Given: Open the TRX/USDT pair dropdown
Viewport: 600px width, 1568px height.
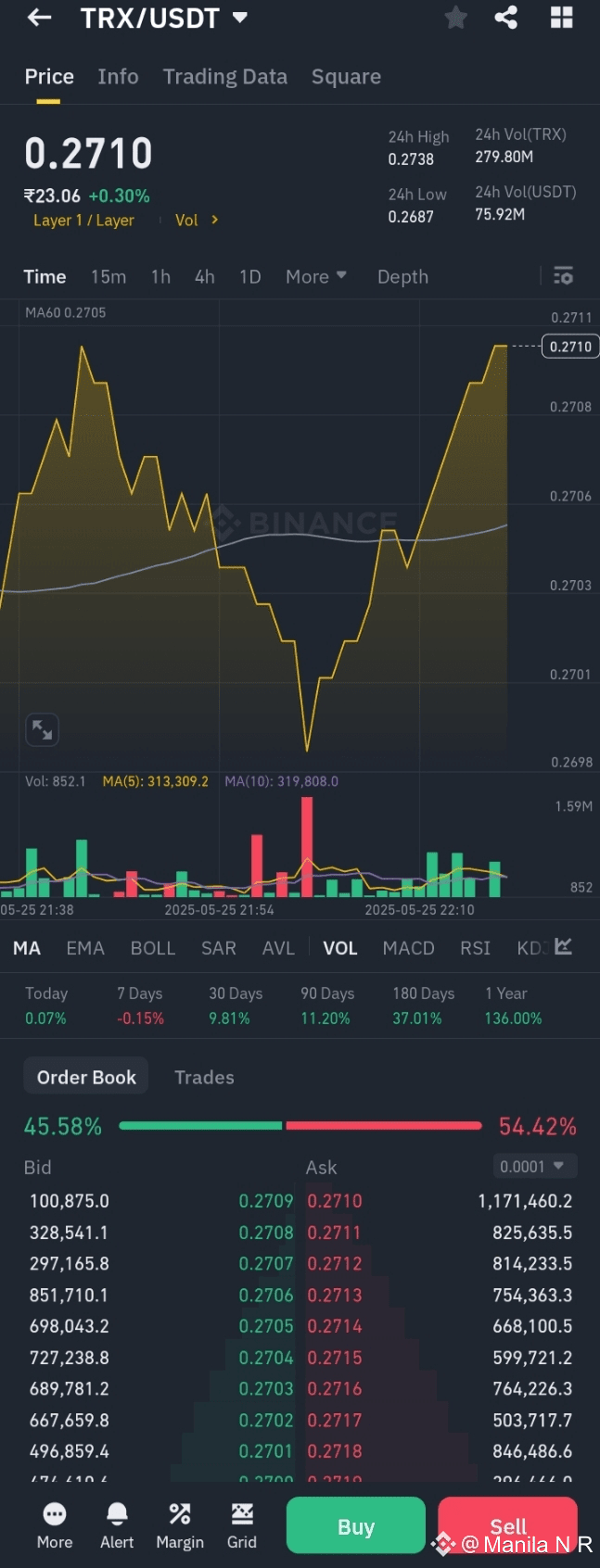Looking at the screenshot, I should (240, 18).
